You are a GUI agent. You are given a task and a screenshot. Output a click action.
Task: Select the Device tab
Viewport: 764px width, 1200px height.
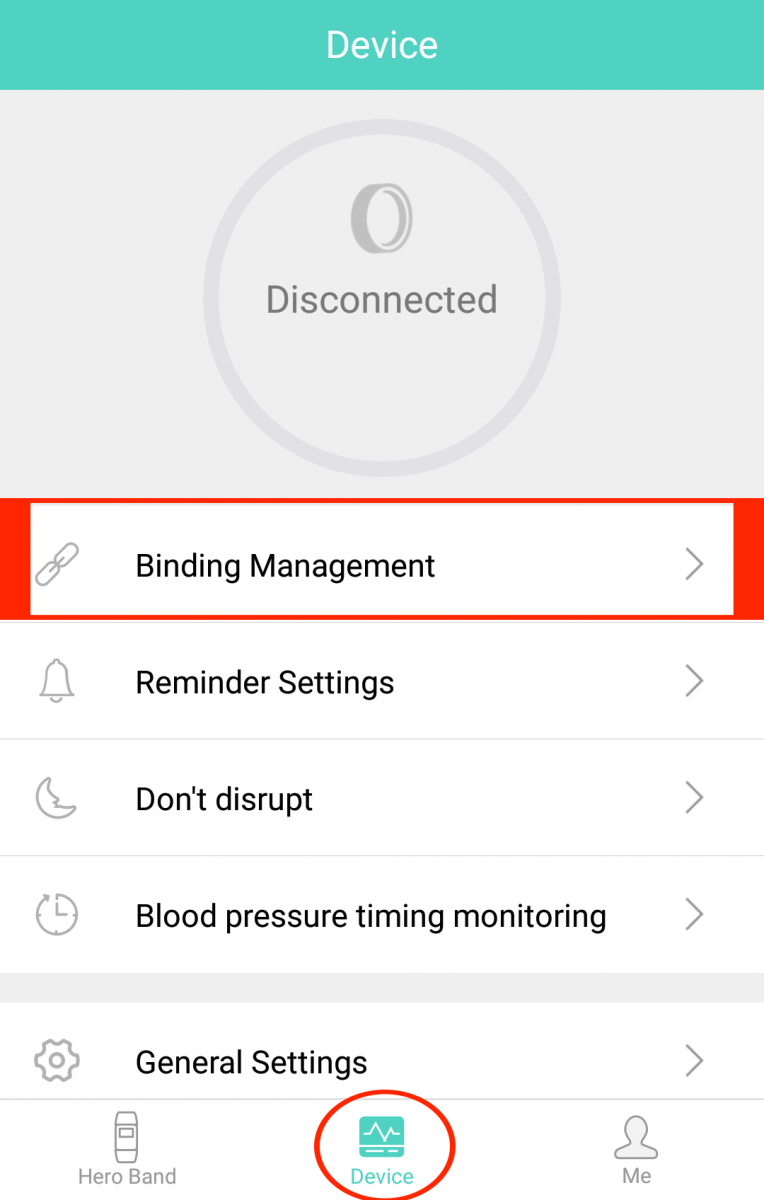click(382, 1150)
